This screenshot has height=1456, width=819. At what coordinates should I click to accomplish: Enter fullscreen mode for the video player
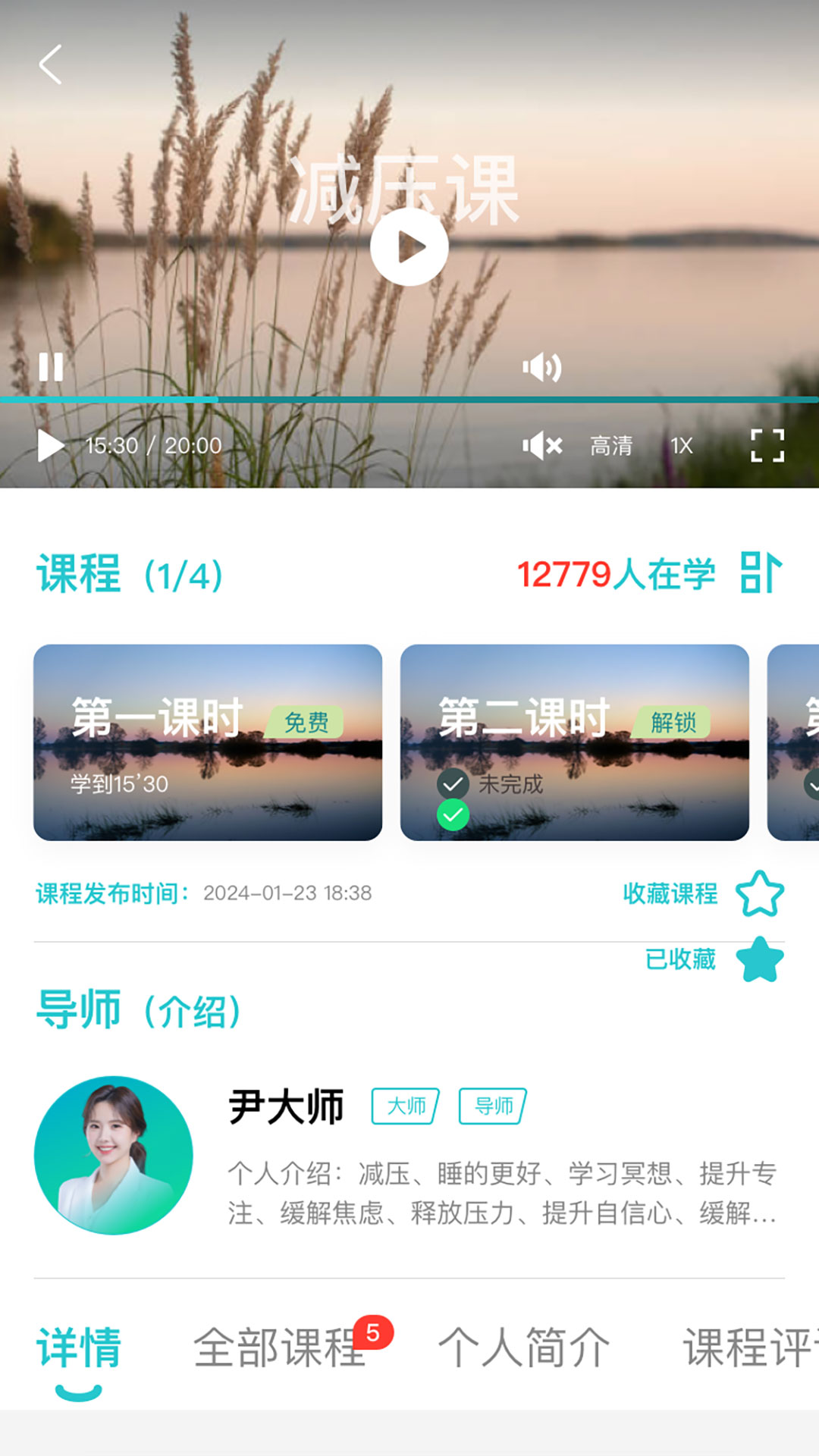(768, 447)
